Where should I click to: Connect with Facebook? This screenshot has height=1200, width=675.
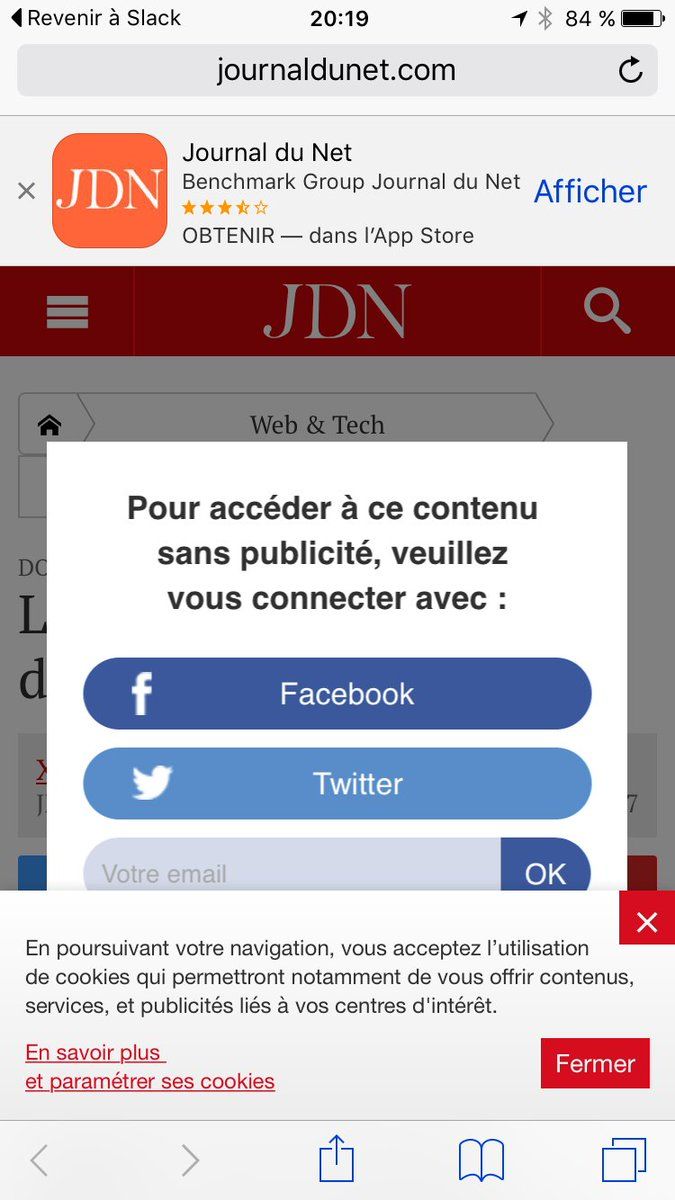[337, 693]
